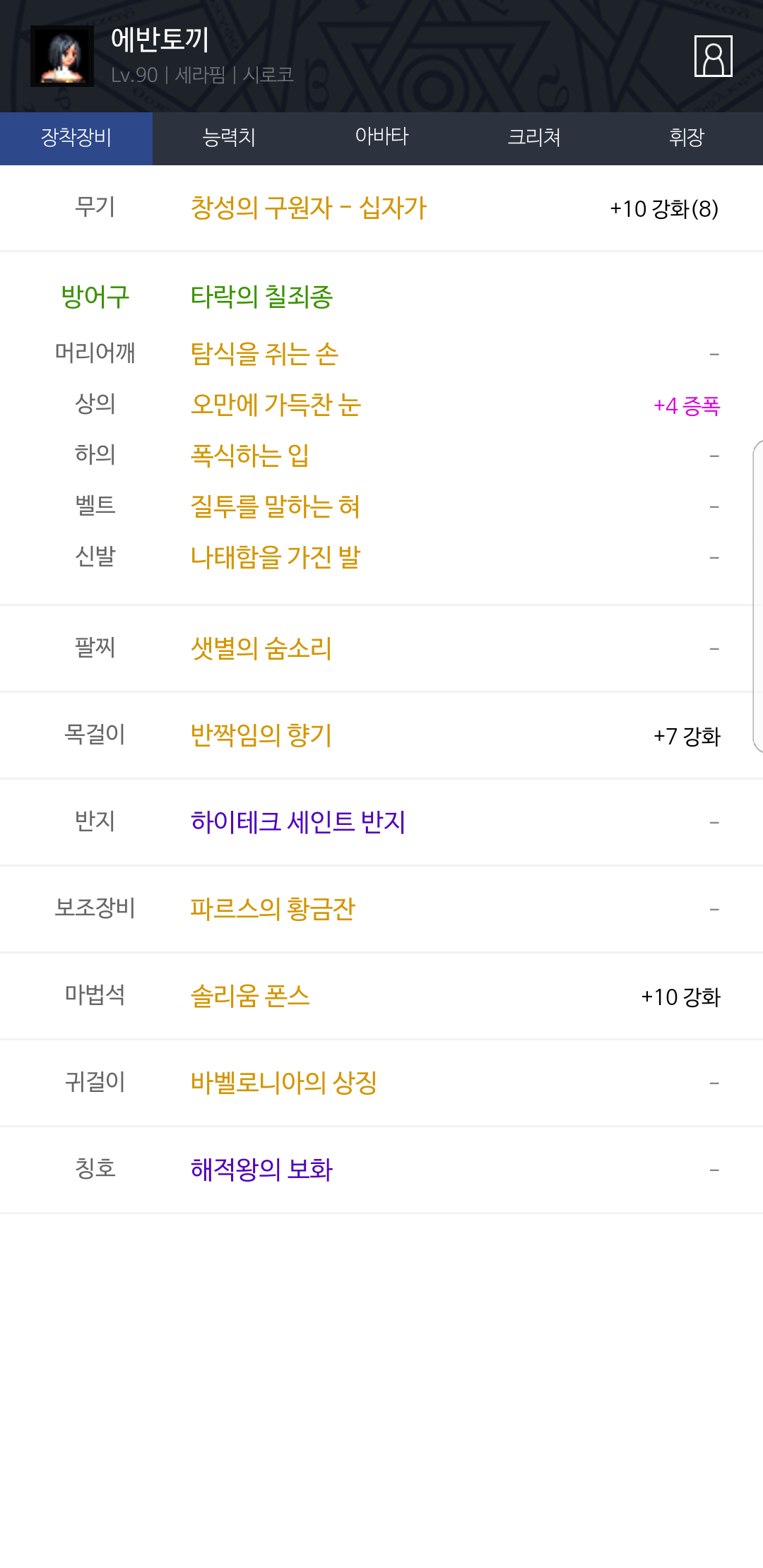View title 해적왕의 보화
Screen dimensions: 763x1568
click(261, 1170)
